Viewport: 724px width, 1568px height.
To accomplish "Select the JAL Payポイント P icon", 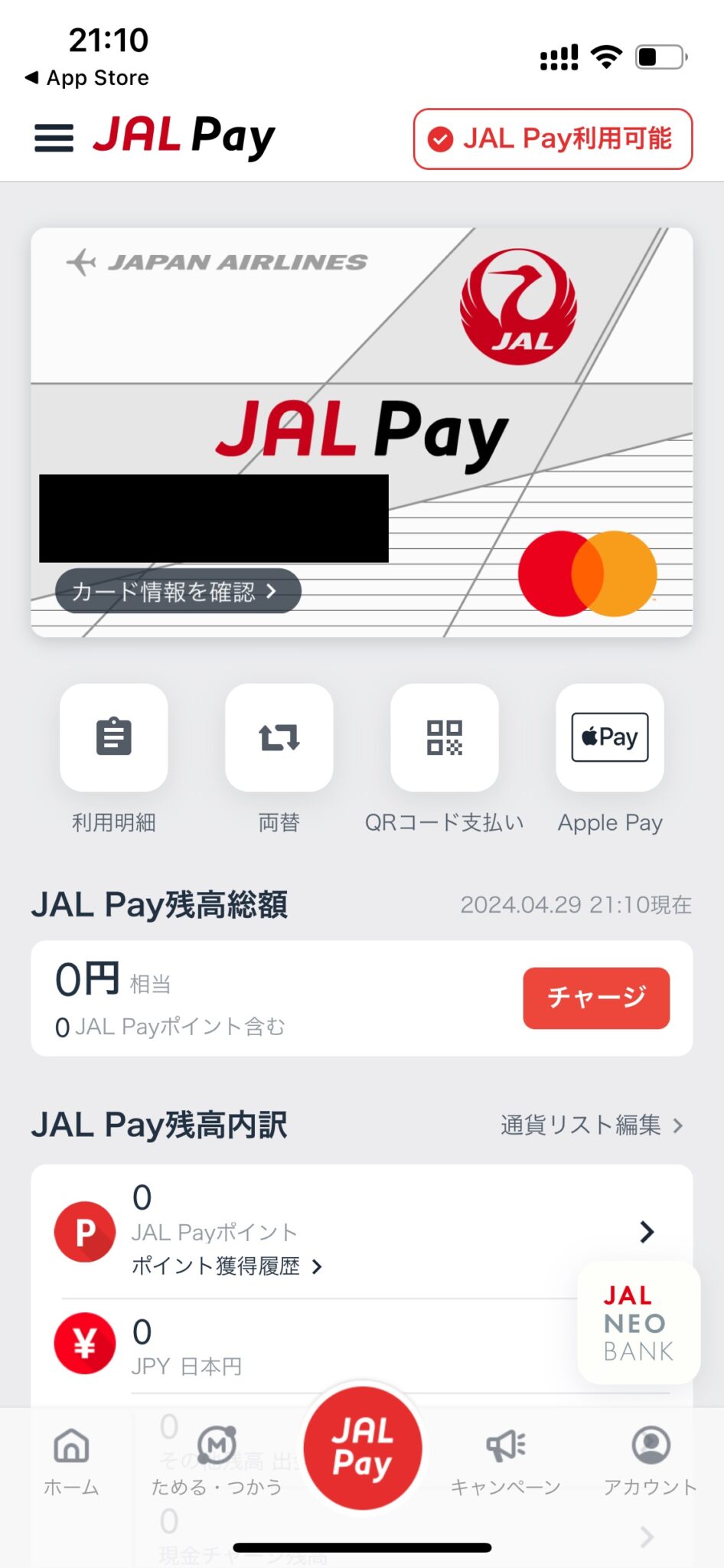I will [x=84, y=1233].
